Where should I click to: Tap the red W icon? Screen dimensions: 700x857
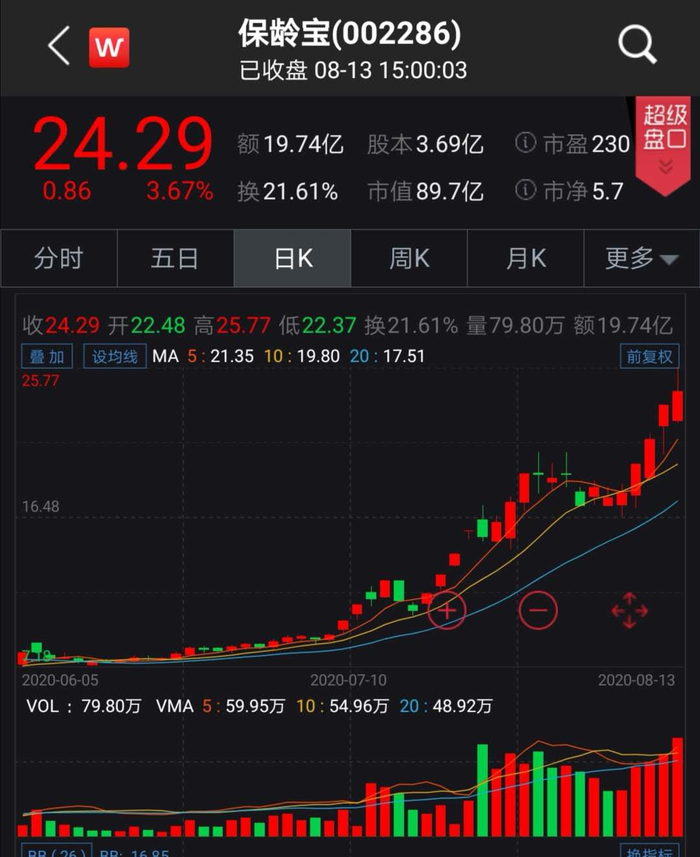point(109,47)
